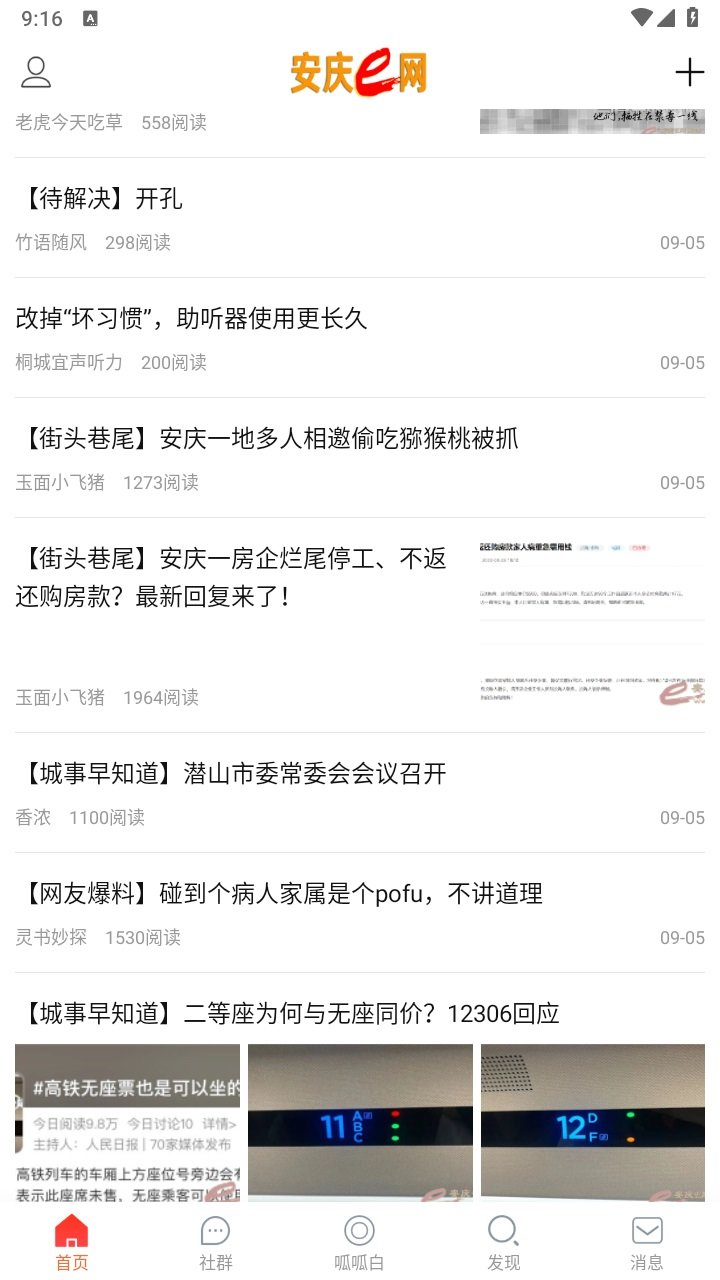Open the post about 偷吃猕猴桃被抓
The height and width of the screenshot is (1280, 720).
coord(268,439)
